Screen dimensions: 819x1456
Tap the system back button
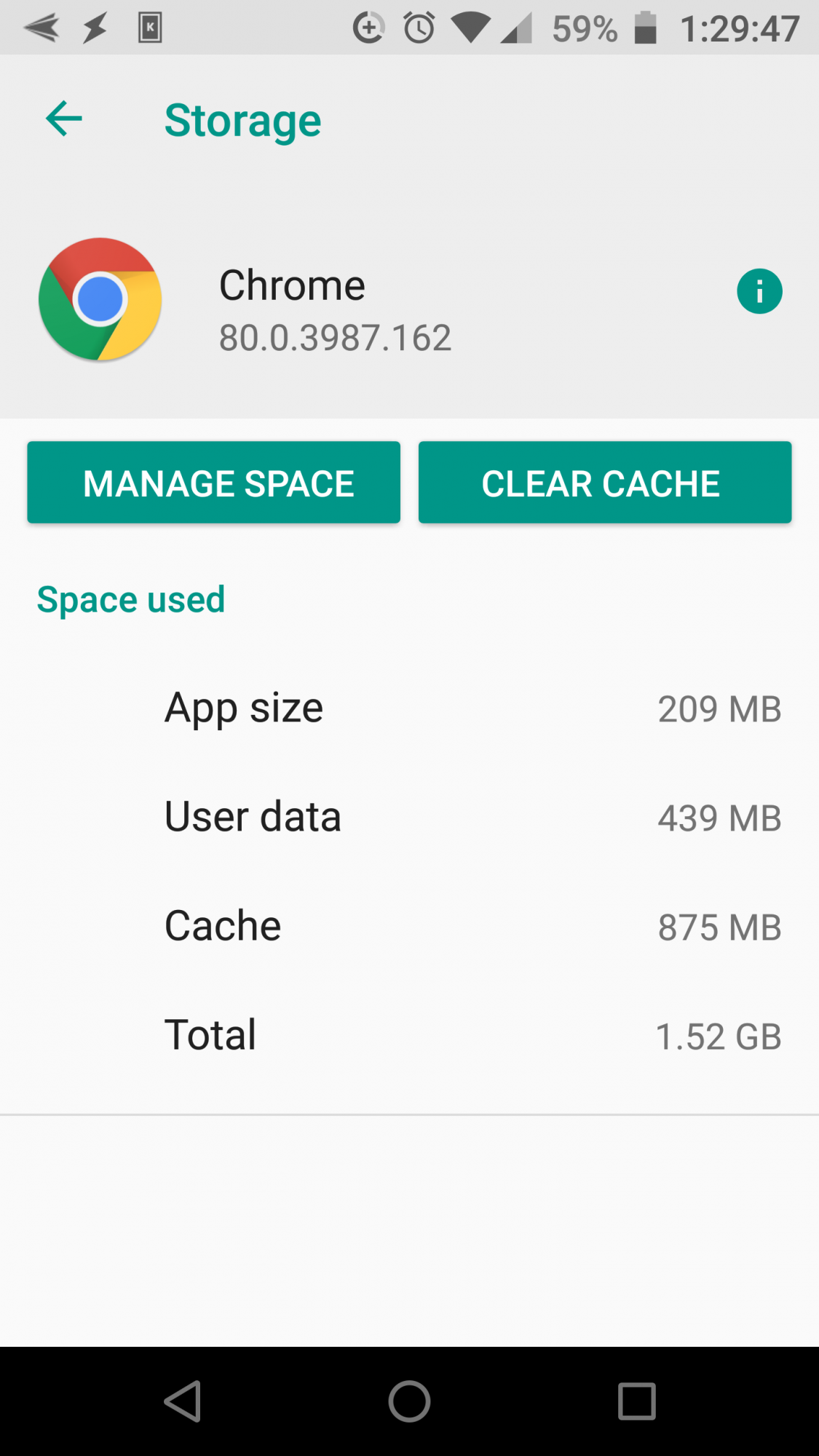[183, 1401]
